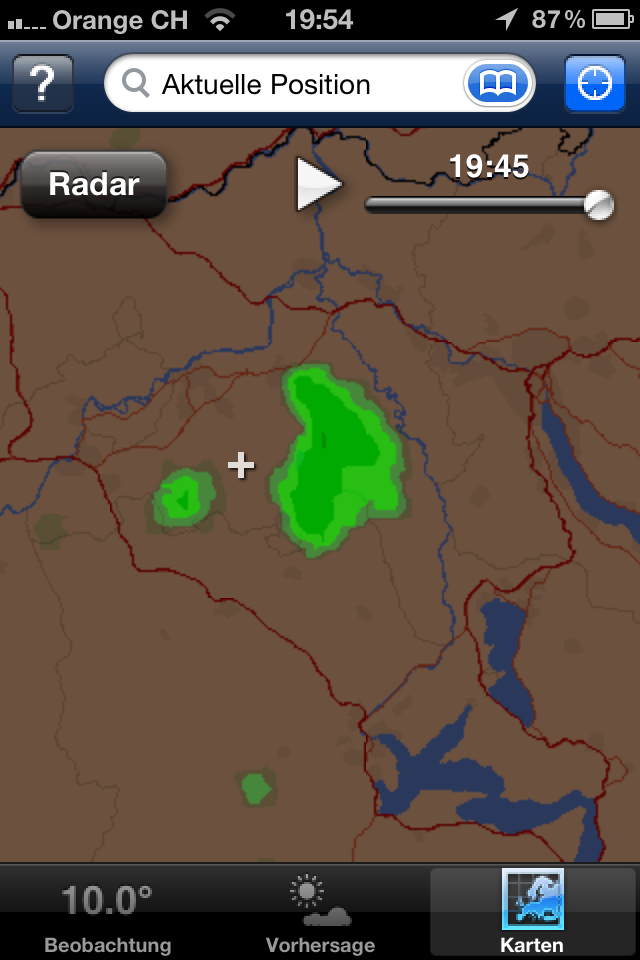
Task: Tap the radar time slider handle
Action: tap(598, 204)
